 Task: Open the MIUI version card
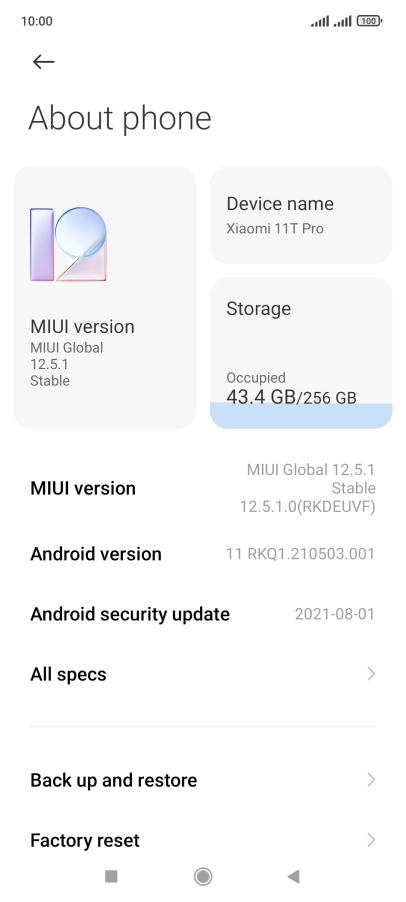point(105,297)
